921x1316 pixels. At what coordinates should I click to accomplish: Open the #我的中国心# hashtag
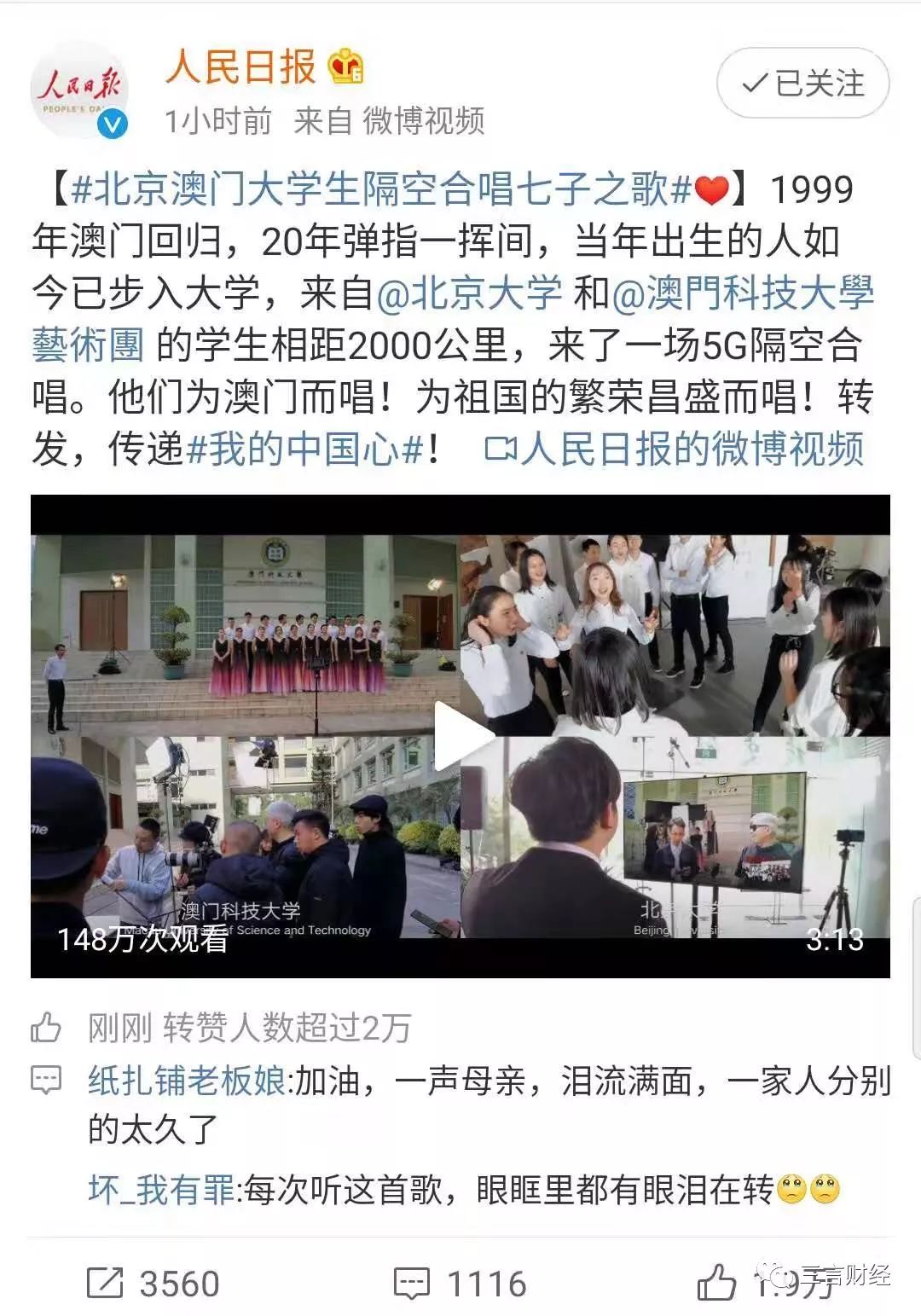click(x=304, y=449)
